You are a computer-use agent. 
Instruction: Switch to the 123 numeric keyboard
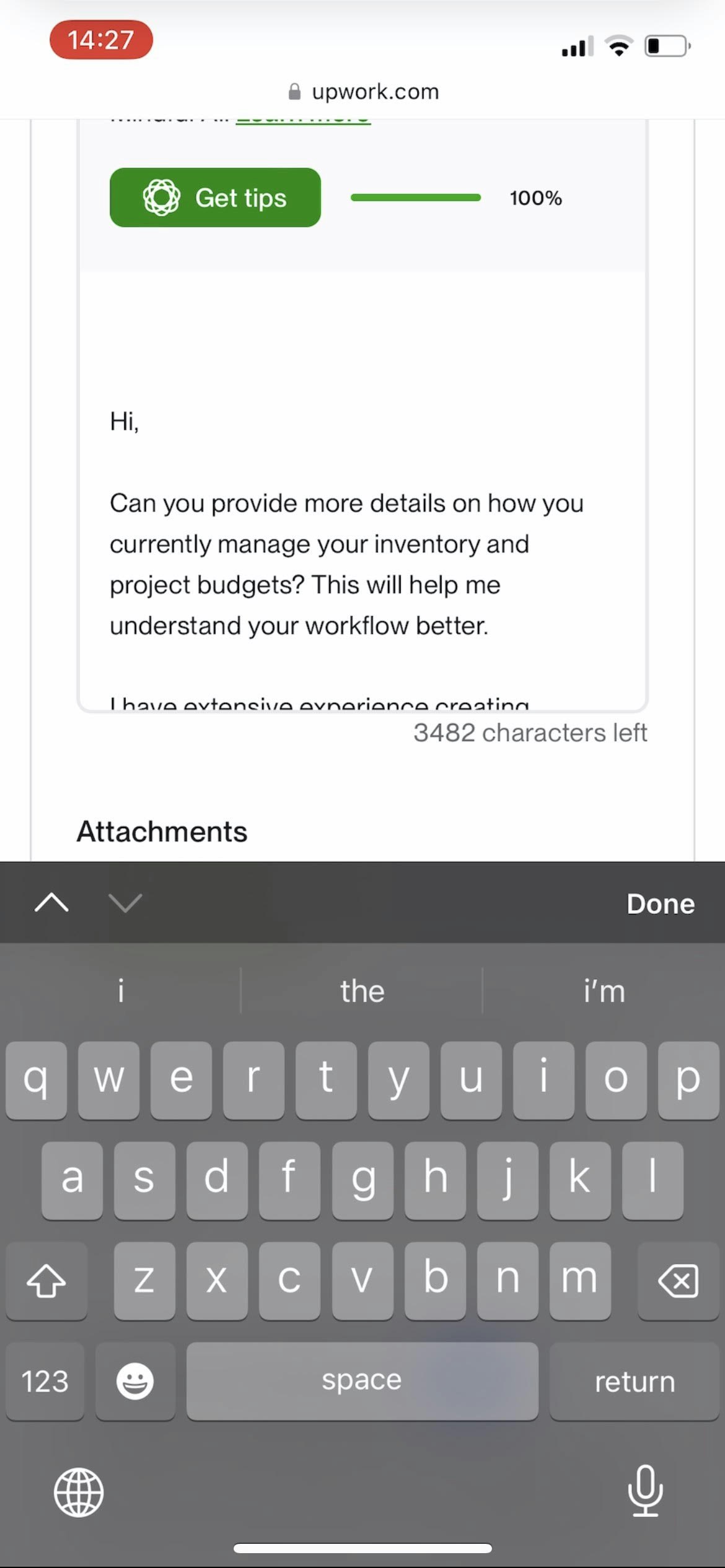click(x=45, y=1381)
